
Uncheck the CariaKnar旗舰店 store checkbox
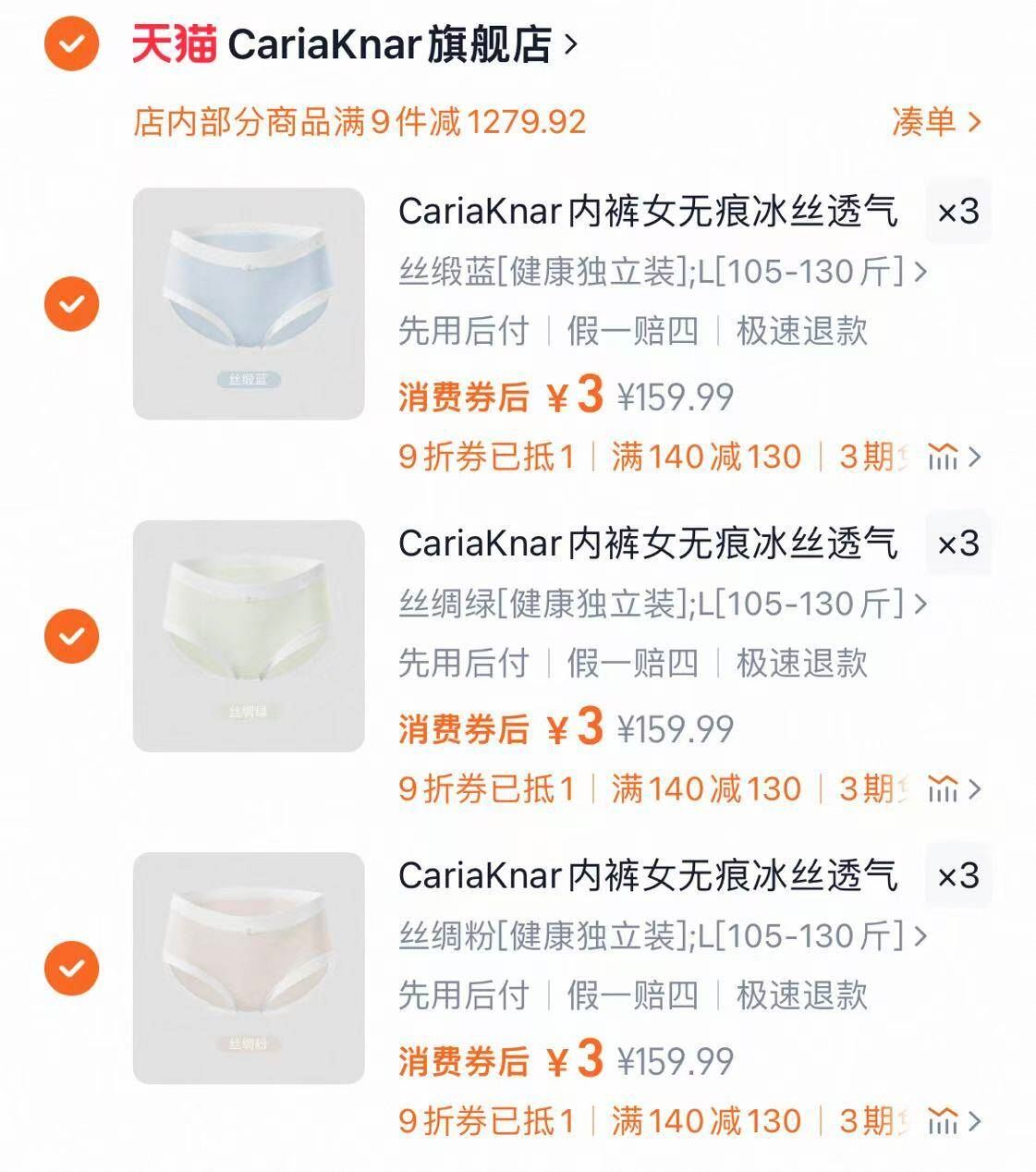[72, 43]
